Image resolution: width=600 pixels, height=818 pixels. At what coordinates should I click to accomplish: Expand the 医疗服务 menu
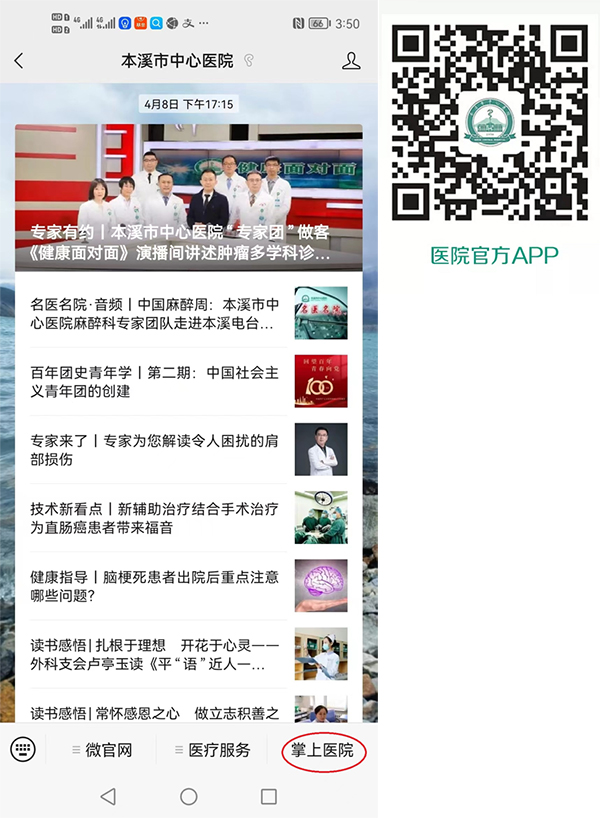[212, 750]
